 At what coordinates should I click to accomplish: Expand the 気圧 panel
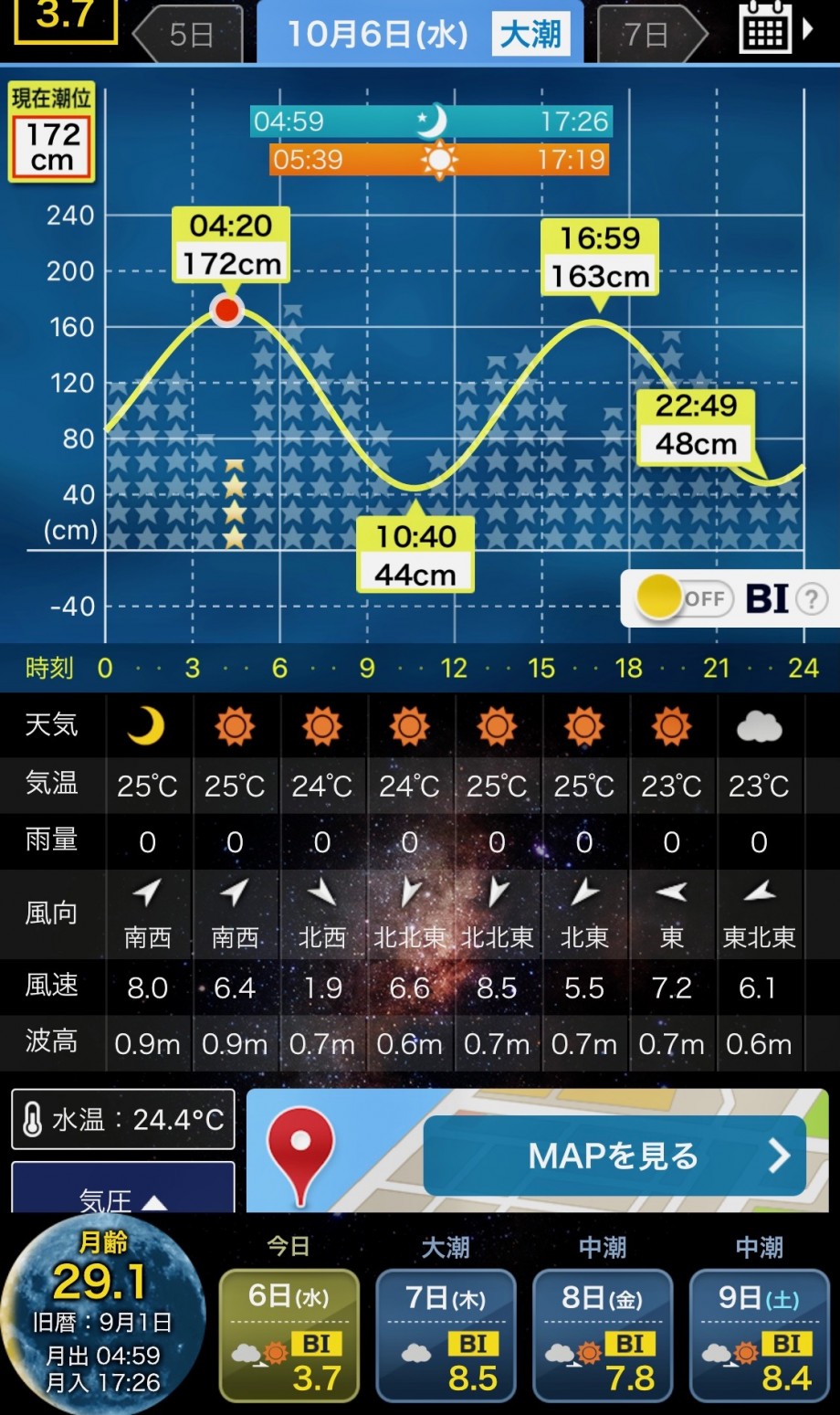coord(123,1188)
